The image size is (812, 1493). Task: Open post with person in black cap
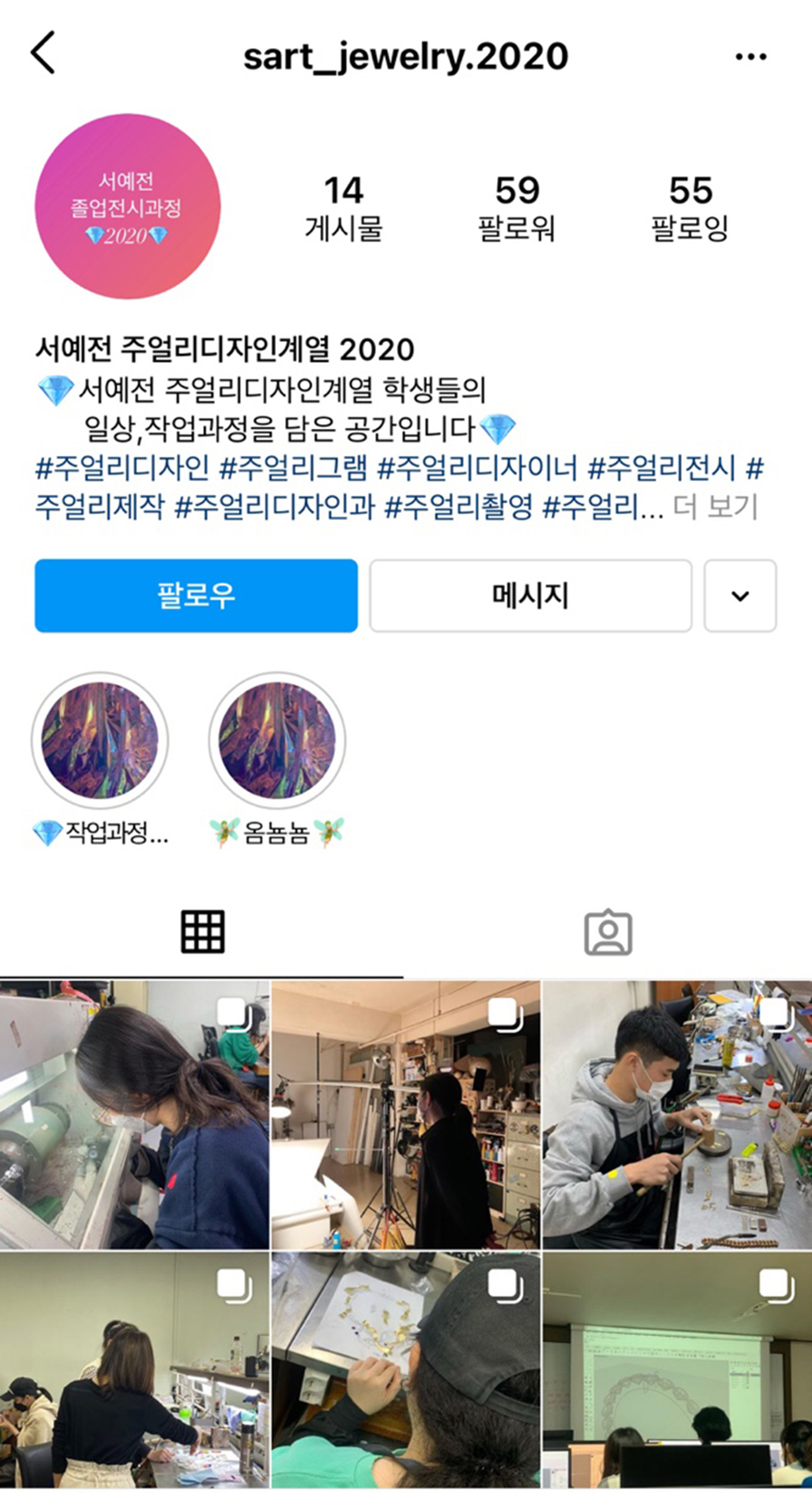tap(405, 1373)
